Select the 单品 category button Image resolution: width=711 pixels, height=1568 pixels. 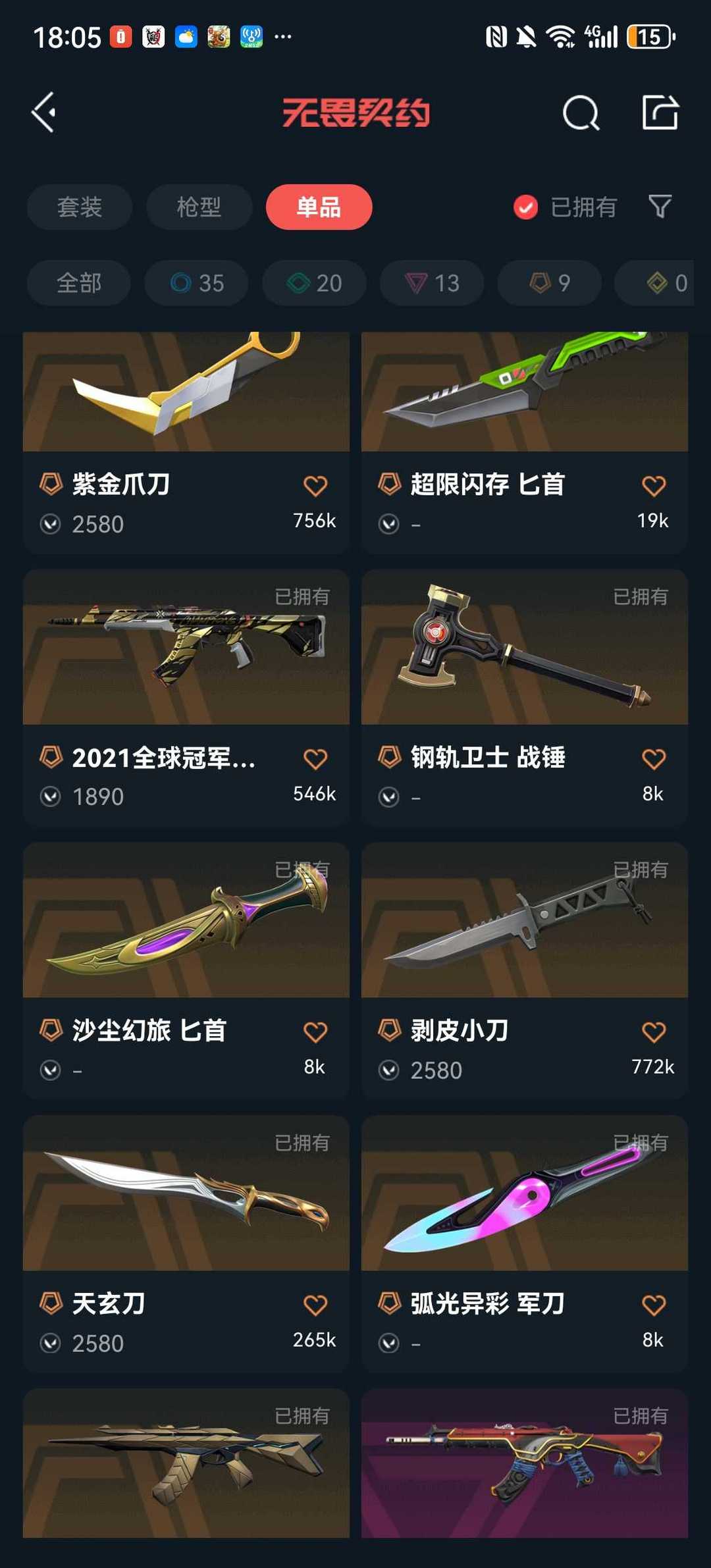pyautogui.click(x=319, y=207)
